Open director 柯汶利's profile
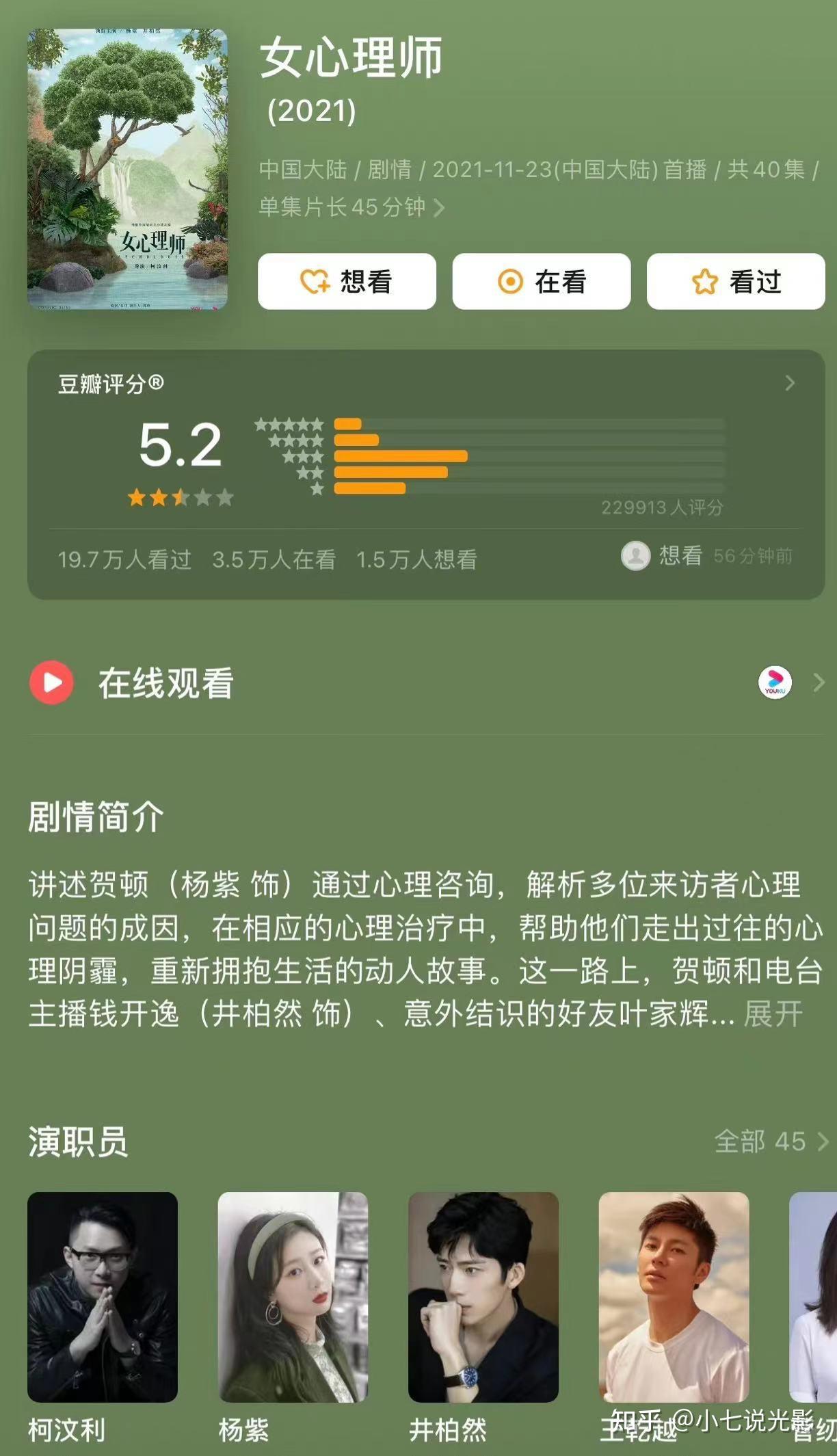Image resolution: width=837 pixels, height=1456 pixels. [x=103, y=1297]
